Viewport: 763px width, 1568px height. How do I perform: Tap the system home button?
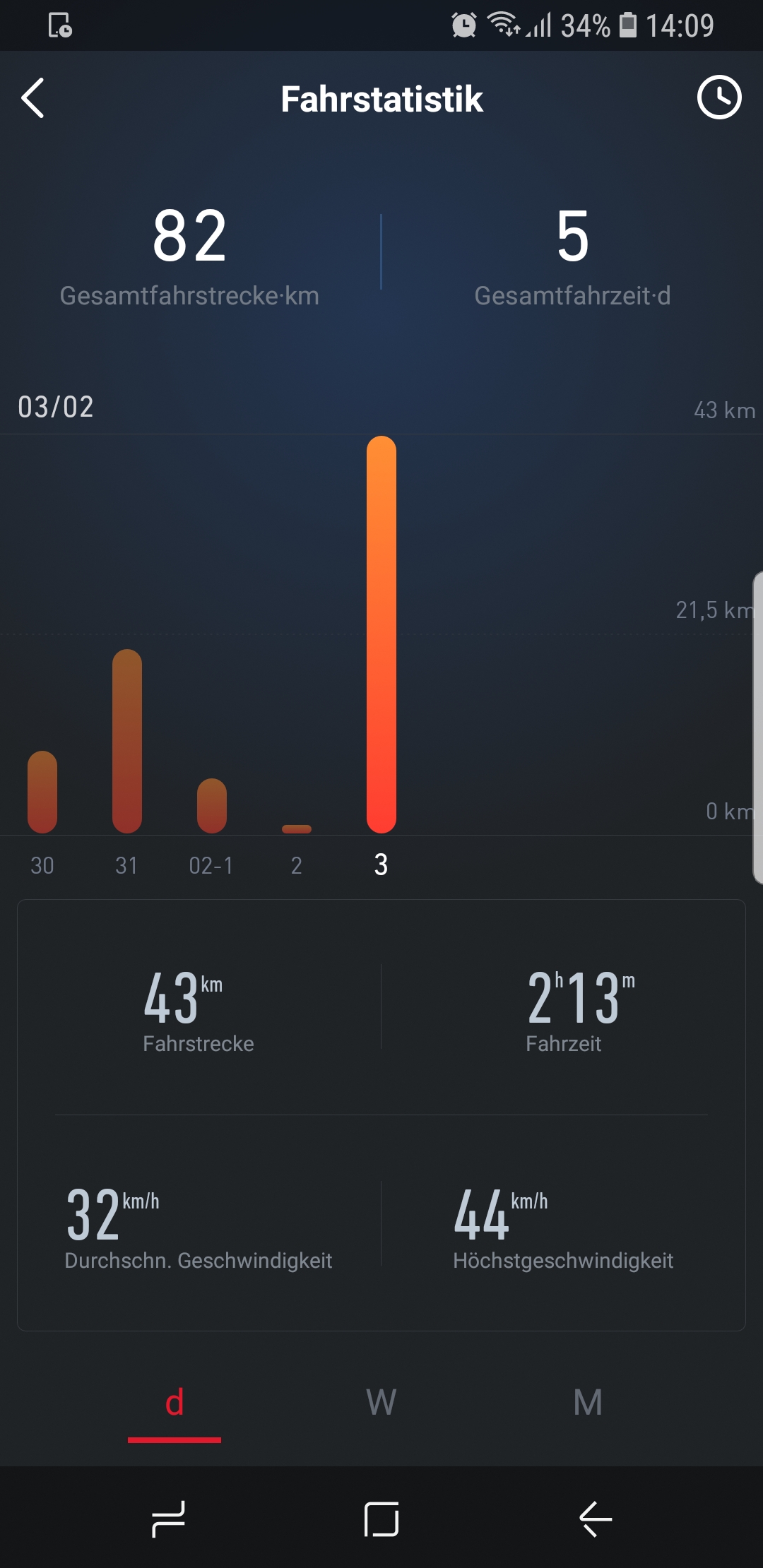point(381,1519)
